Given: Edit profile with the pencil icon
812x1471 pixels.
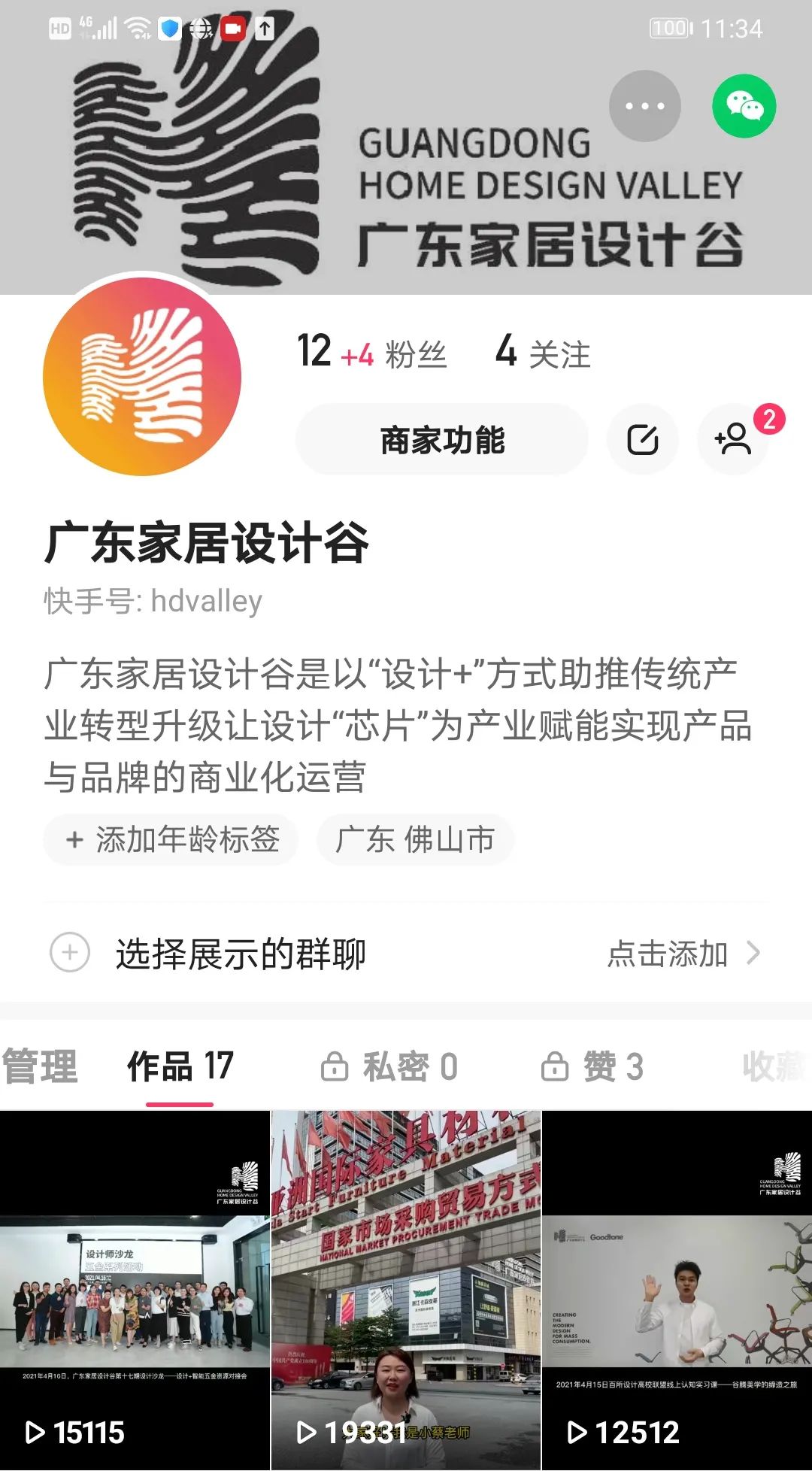Looking at the screenshot, I should (642, 440).
